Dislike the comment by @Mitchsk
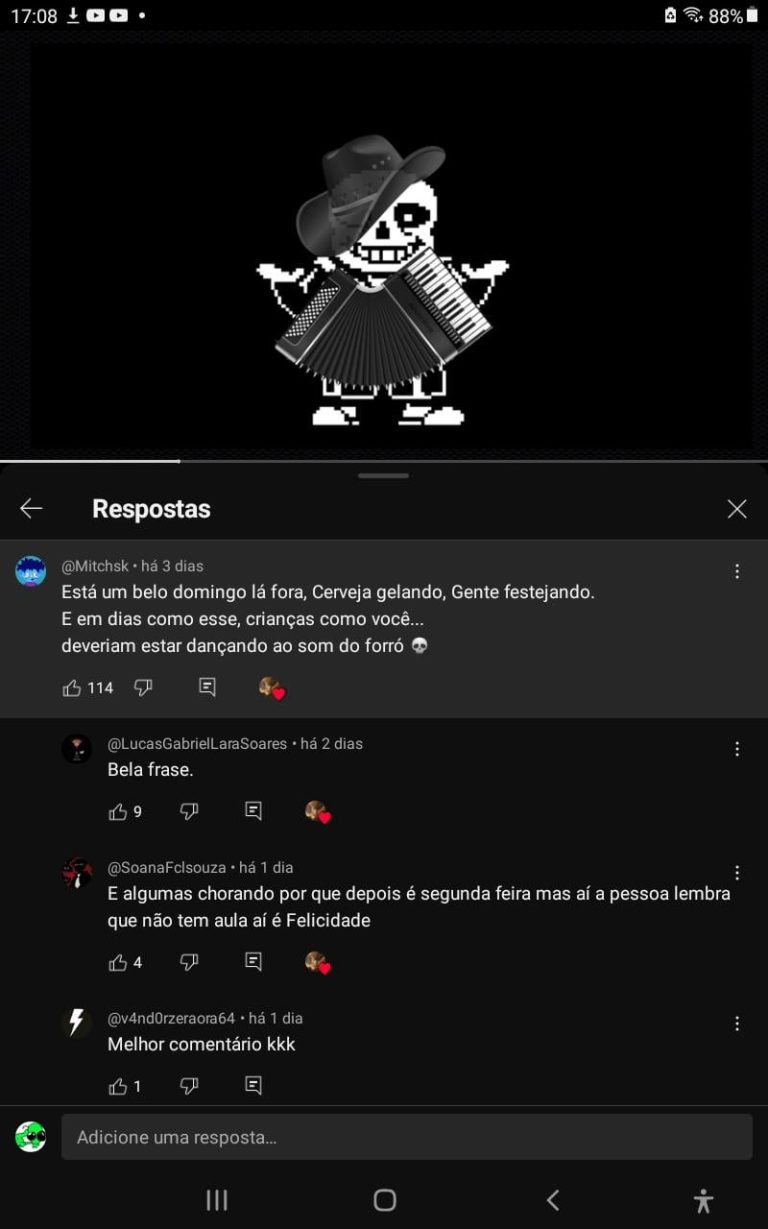Viewport: 768px width, 1229px height. click(143, 688)
